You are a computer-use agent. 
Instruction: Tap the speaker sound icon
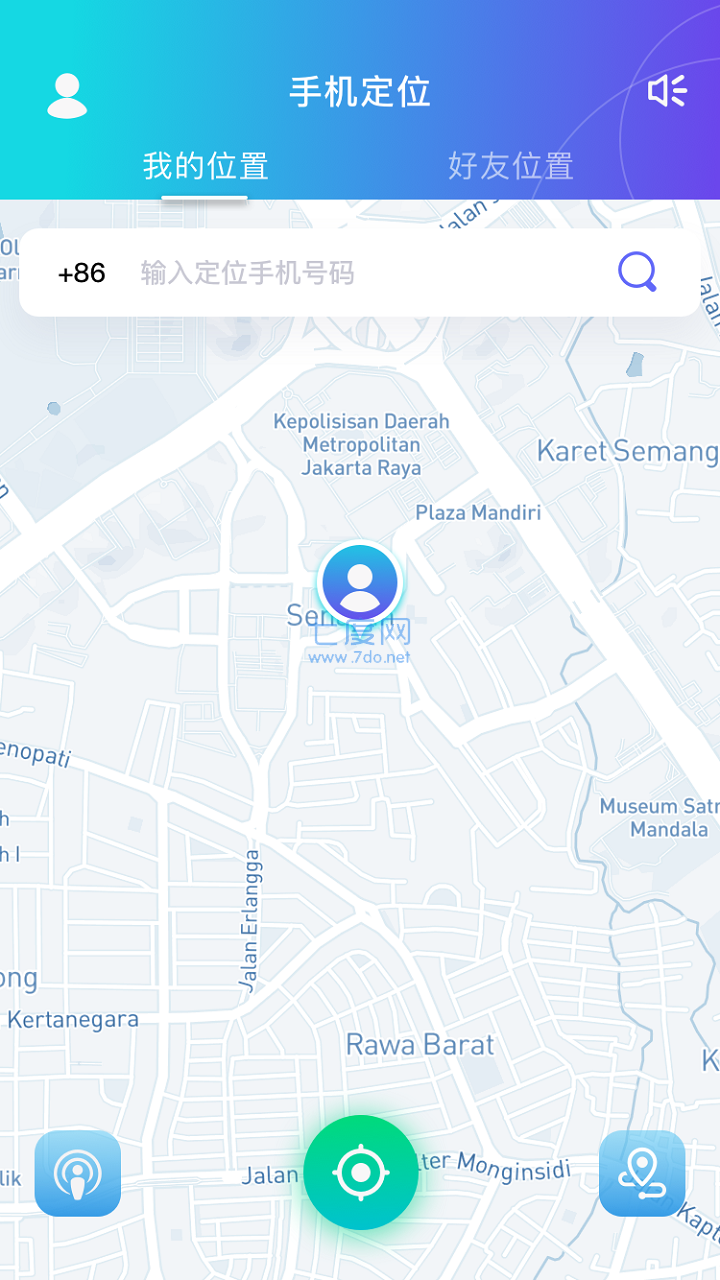click(x=667, y=91)
